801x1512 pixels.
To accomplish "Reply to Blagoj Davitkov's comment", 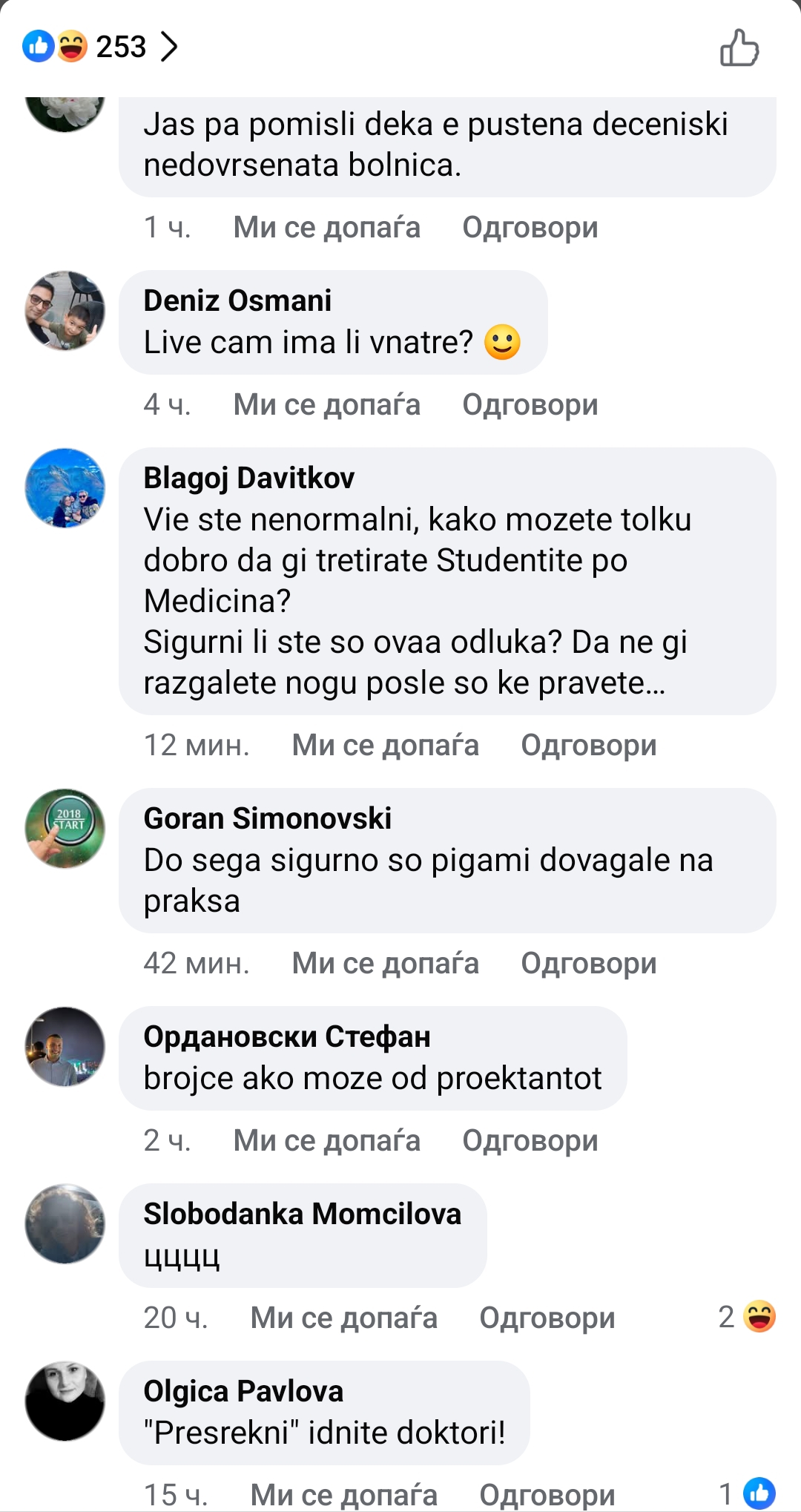I will pyautogui.click(x=588, y=745).
